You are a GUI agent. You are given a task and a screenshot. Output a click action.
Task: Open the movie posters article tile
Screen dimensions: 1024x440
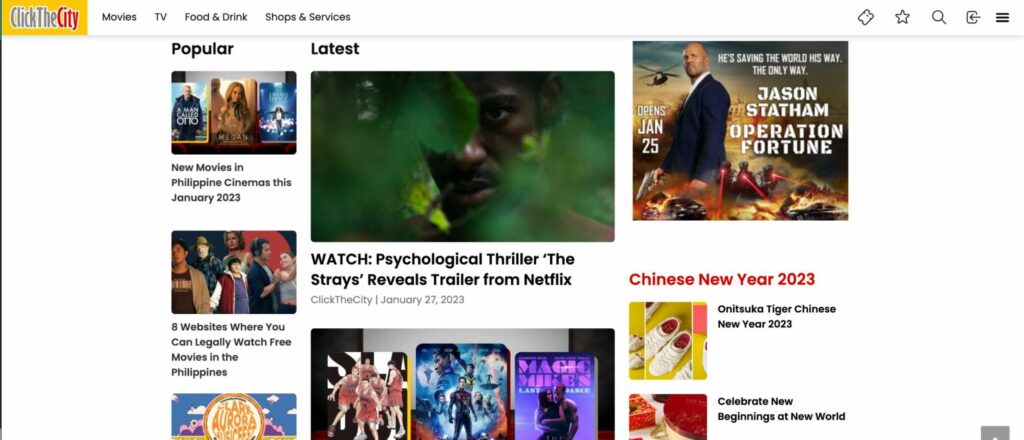(x=462, y=385)
